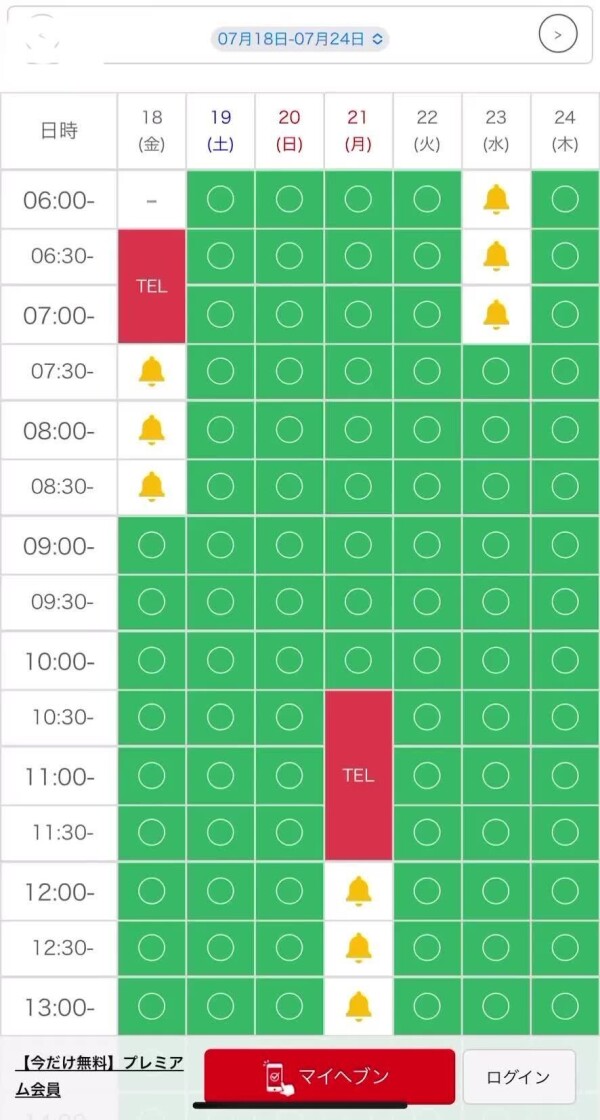This screenshot has width=600, height=1120.
Task: Open the 【今だけ無料】プレミアム会員 link
Action: [x=99, y=1076]
